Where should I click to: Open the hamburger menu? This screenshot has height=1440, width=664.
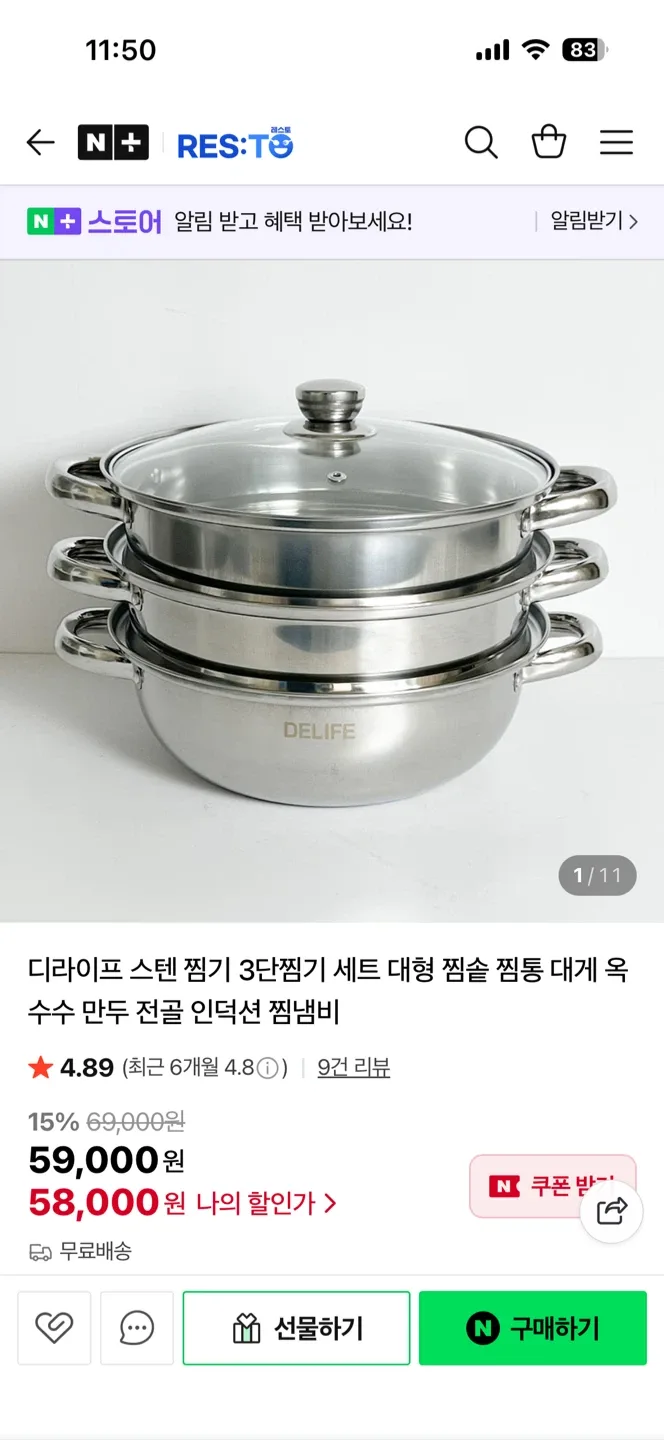click(616, 143)
